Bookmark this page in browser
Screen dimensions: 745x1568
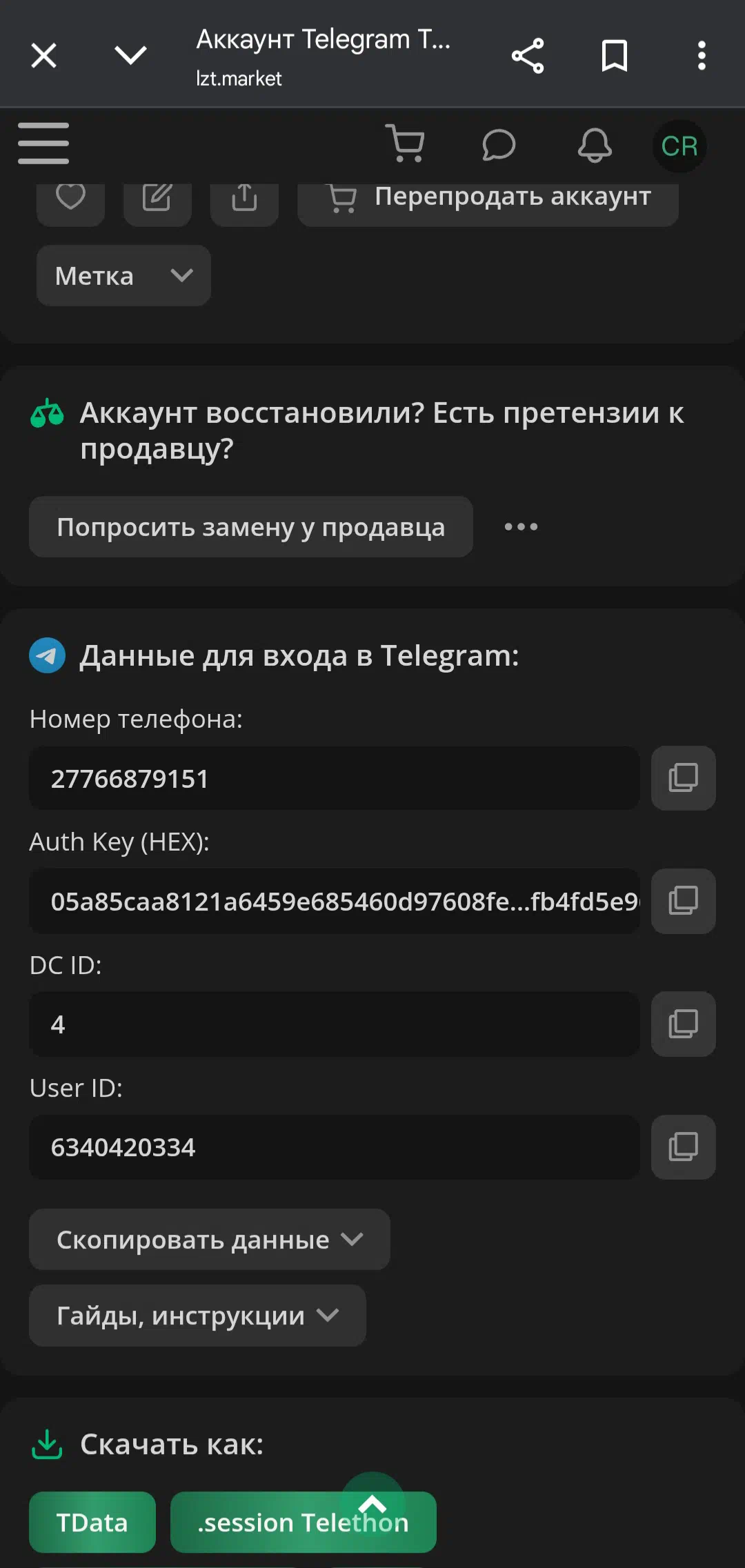point(614,56)
